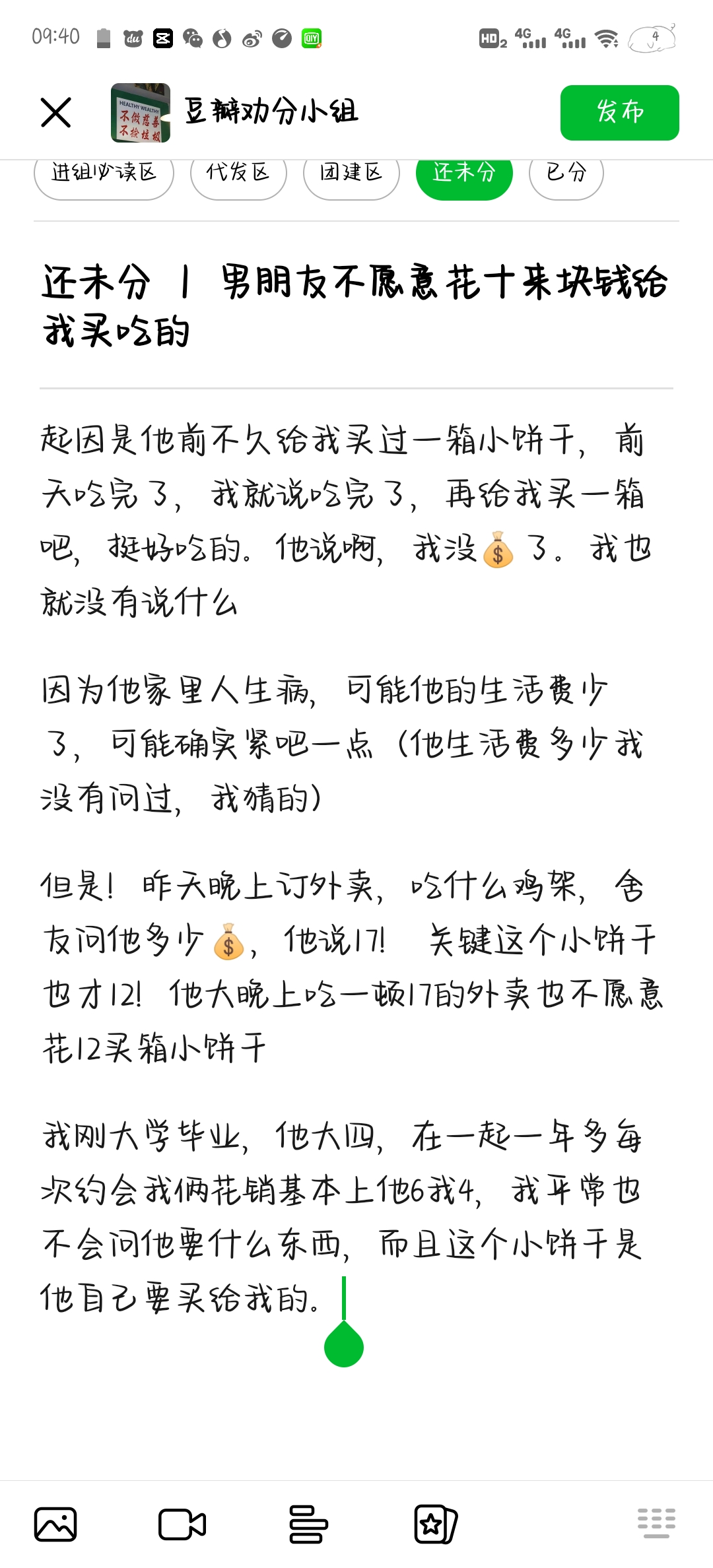Tap the group avatar for 豆瓣劝分小组
Viewport: 713px width, 1568px height.
pyautogui.click(x=141, y=112)
